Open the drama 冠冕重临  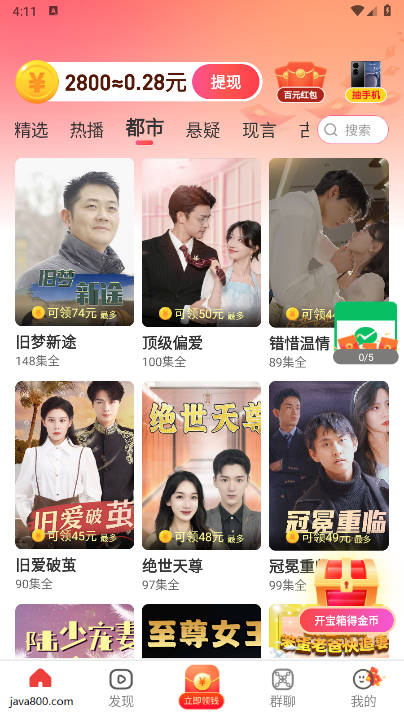click(x=329, y=465)
